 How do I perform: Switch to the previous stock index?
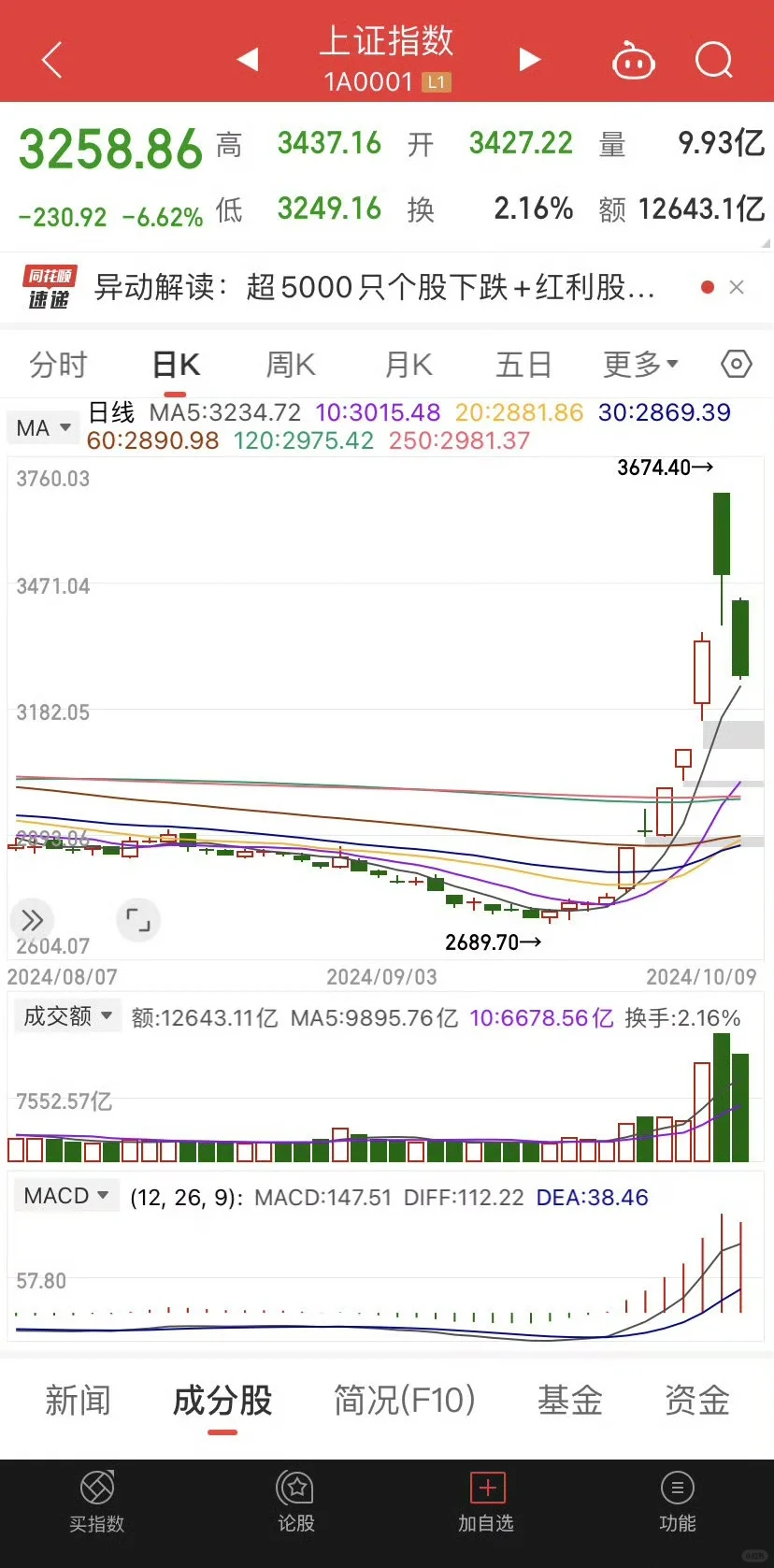248,60
